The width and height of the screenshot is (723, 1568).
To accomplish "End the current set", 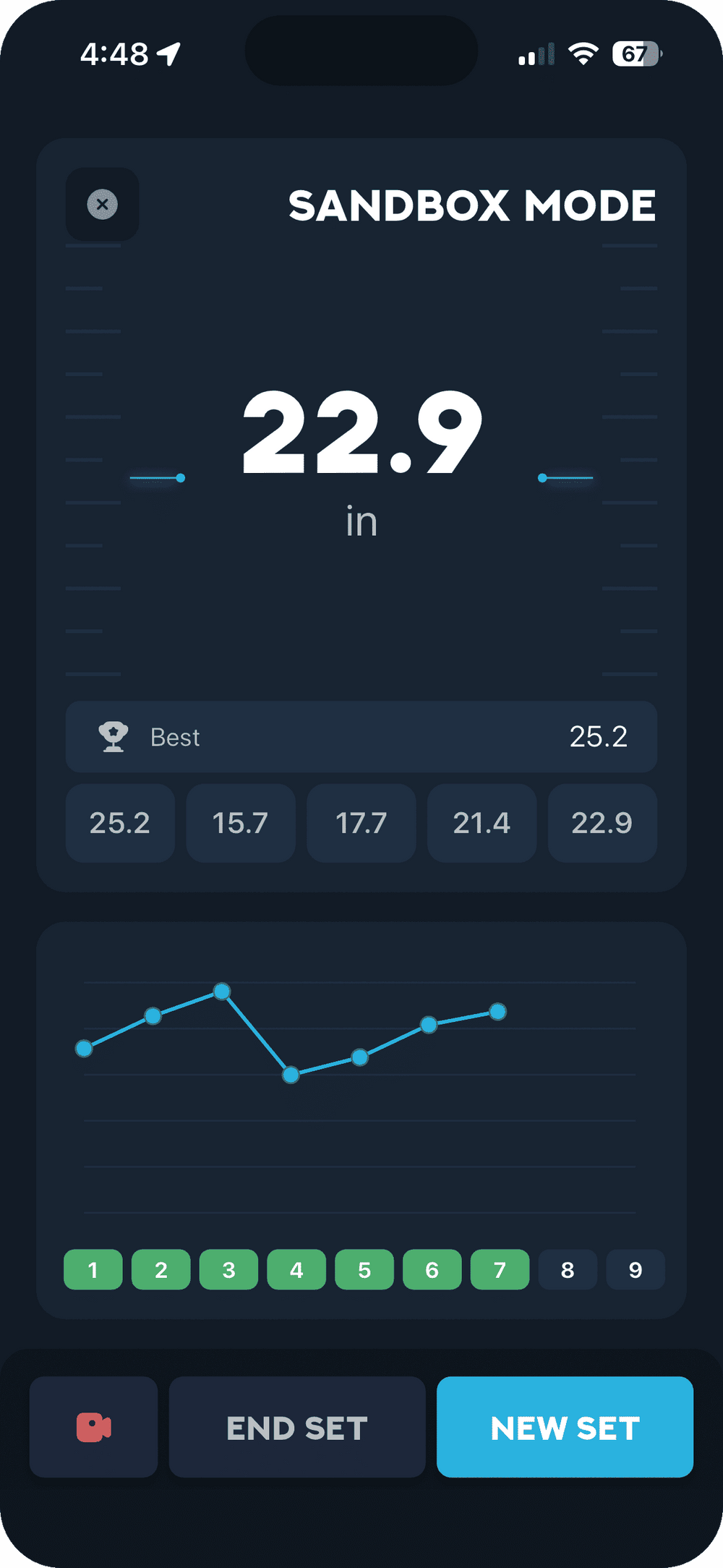I will 297,1427.
